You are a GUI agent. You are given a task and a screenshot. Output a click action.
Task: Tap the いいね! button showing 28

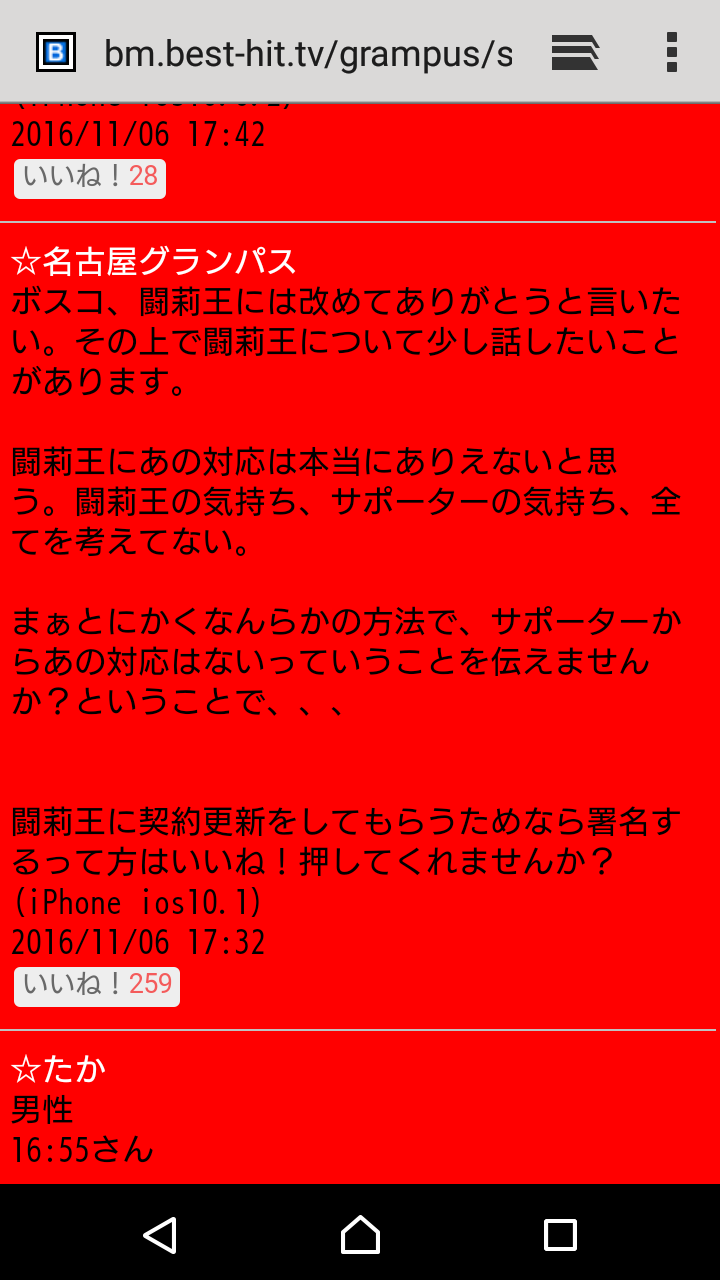point(90,178)
